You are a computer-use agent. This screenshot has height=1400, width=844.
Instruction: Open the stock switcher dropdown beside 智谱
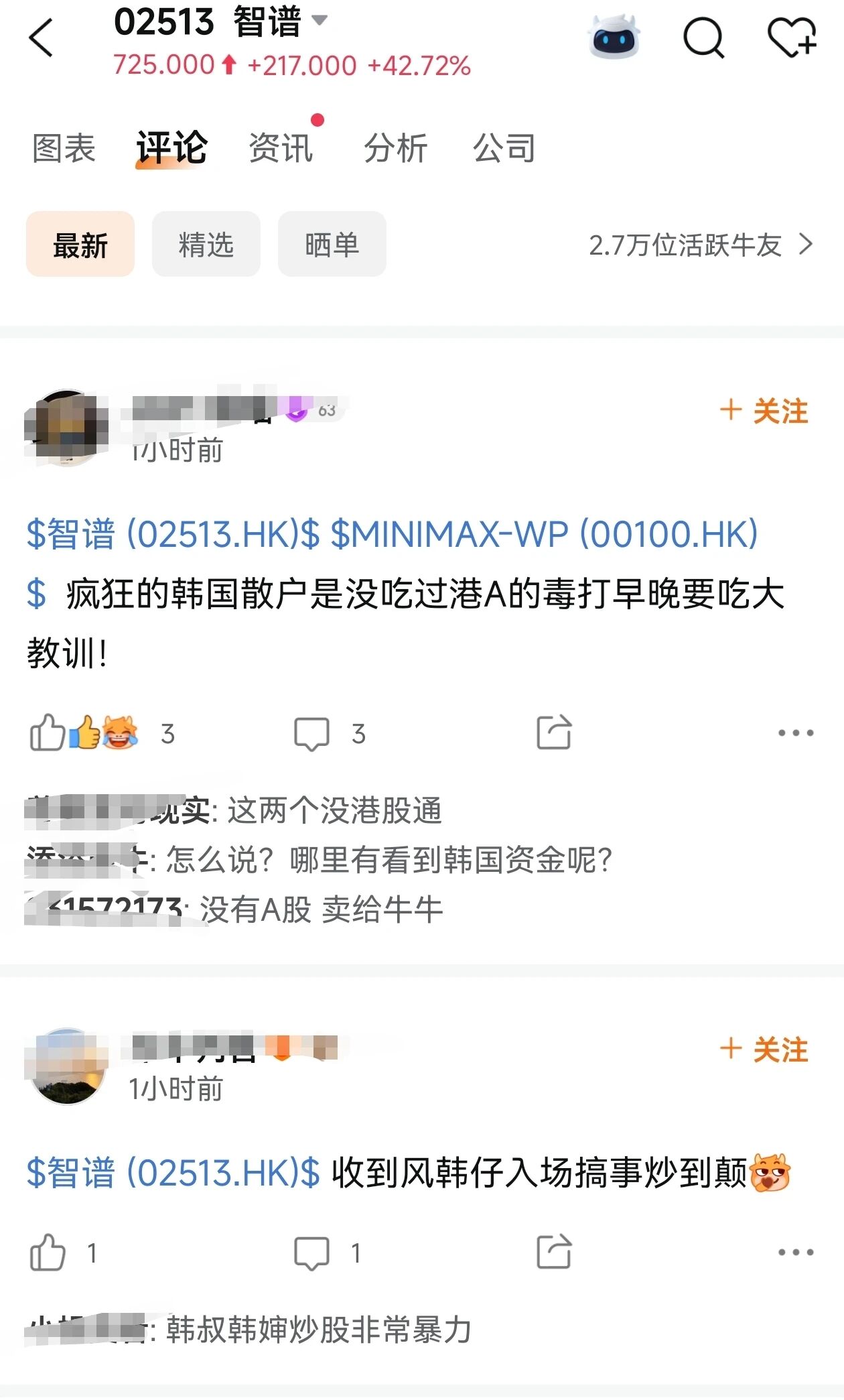tap(320, 21)
